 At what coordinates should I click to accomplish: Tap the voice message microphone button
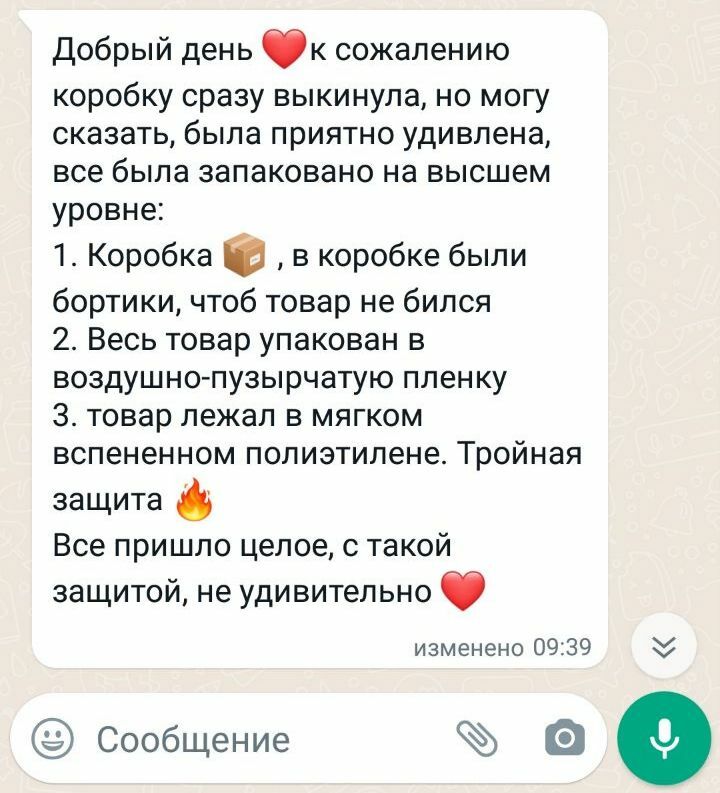(x=665, y=738)
